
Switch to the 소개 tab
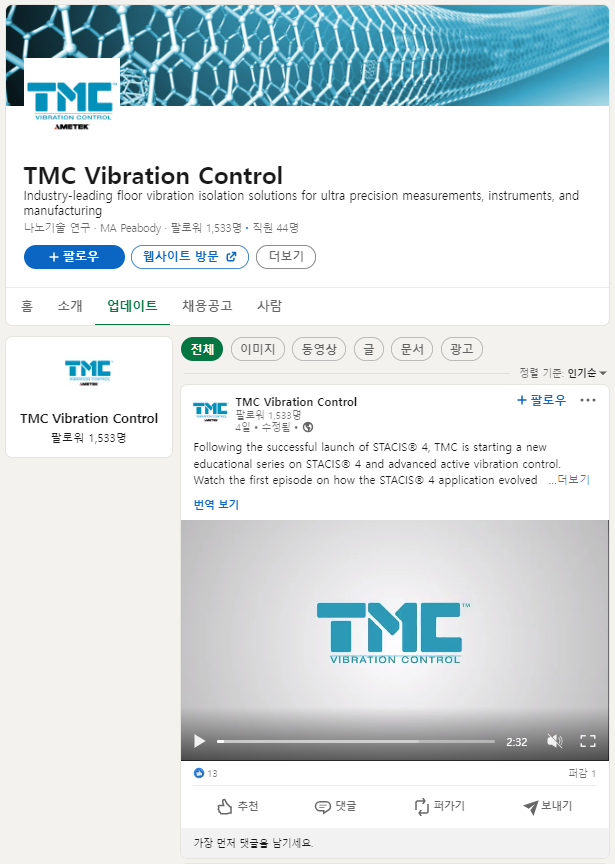click(70, 306)
